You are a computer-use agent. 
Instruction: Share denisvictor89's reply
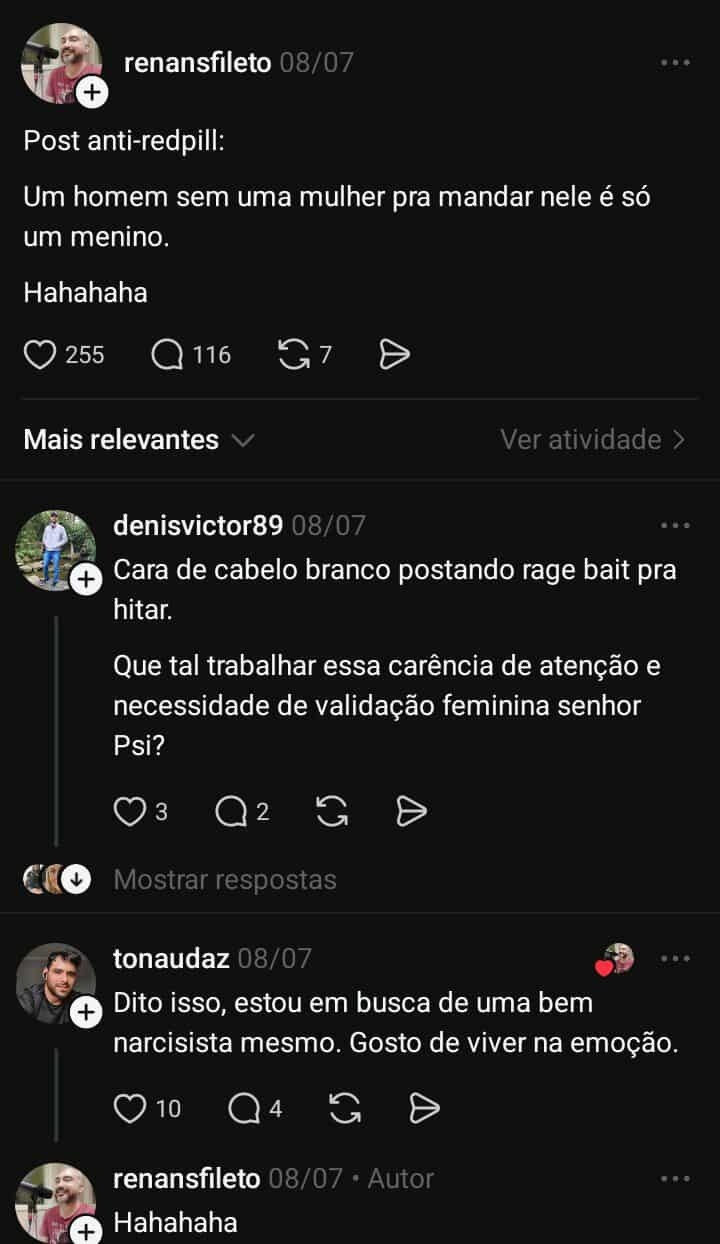point(411,812)
